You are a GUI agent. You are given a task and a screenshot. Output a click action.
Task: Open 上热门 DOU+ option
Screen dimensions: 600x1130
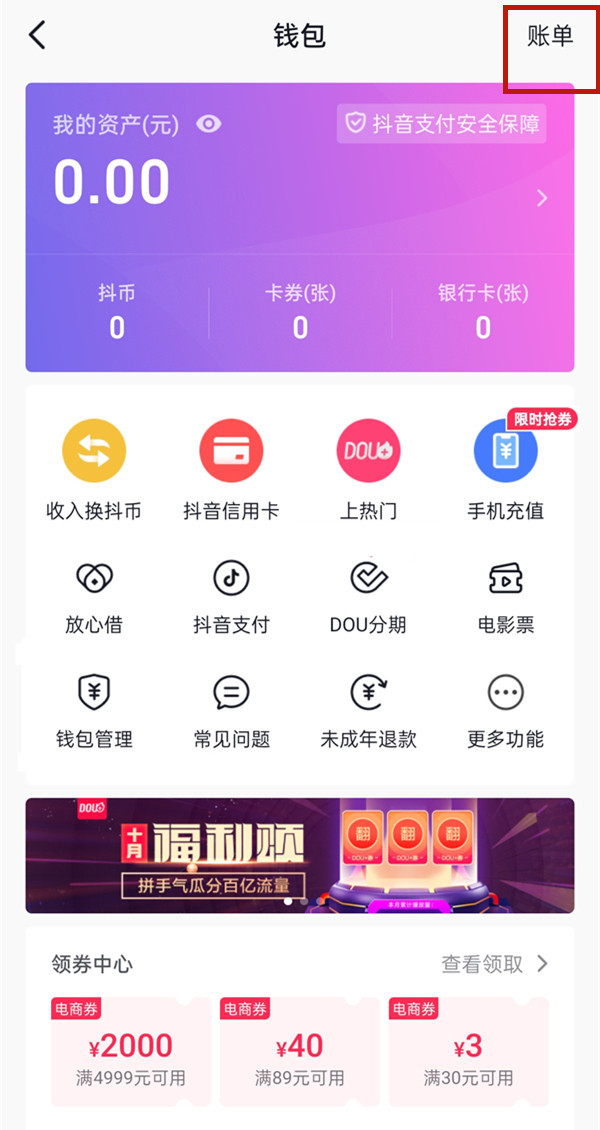pyautogui.click(x=368, y=470)
